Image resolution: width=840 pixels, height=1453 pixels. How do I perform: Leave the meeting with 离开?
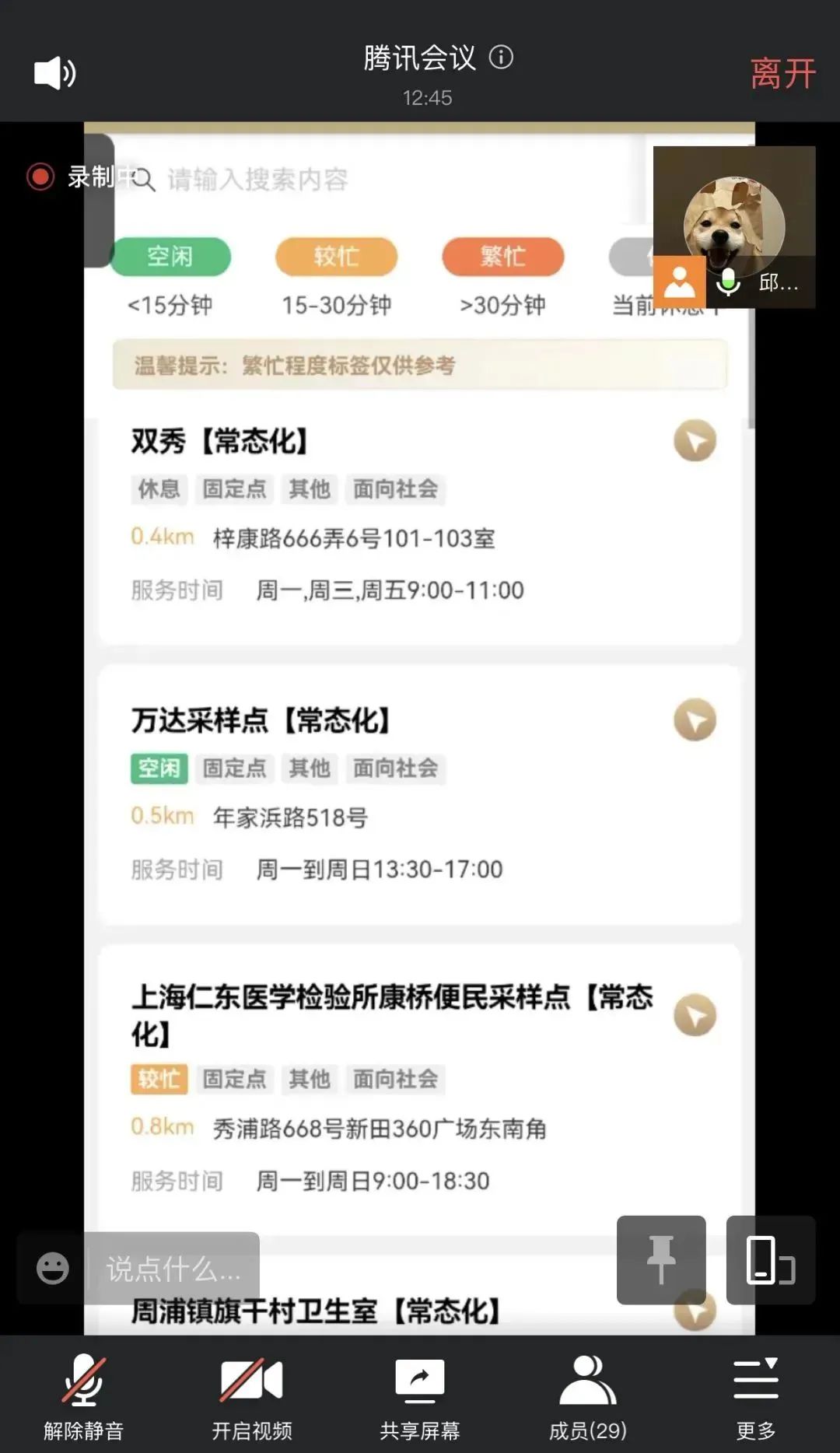[782, 74]
